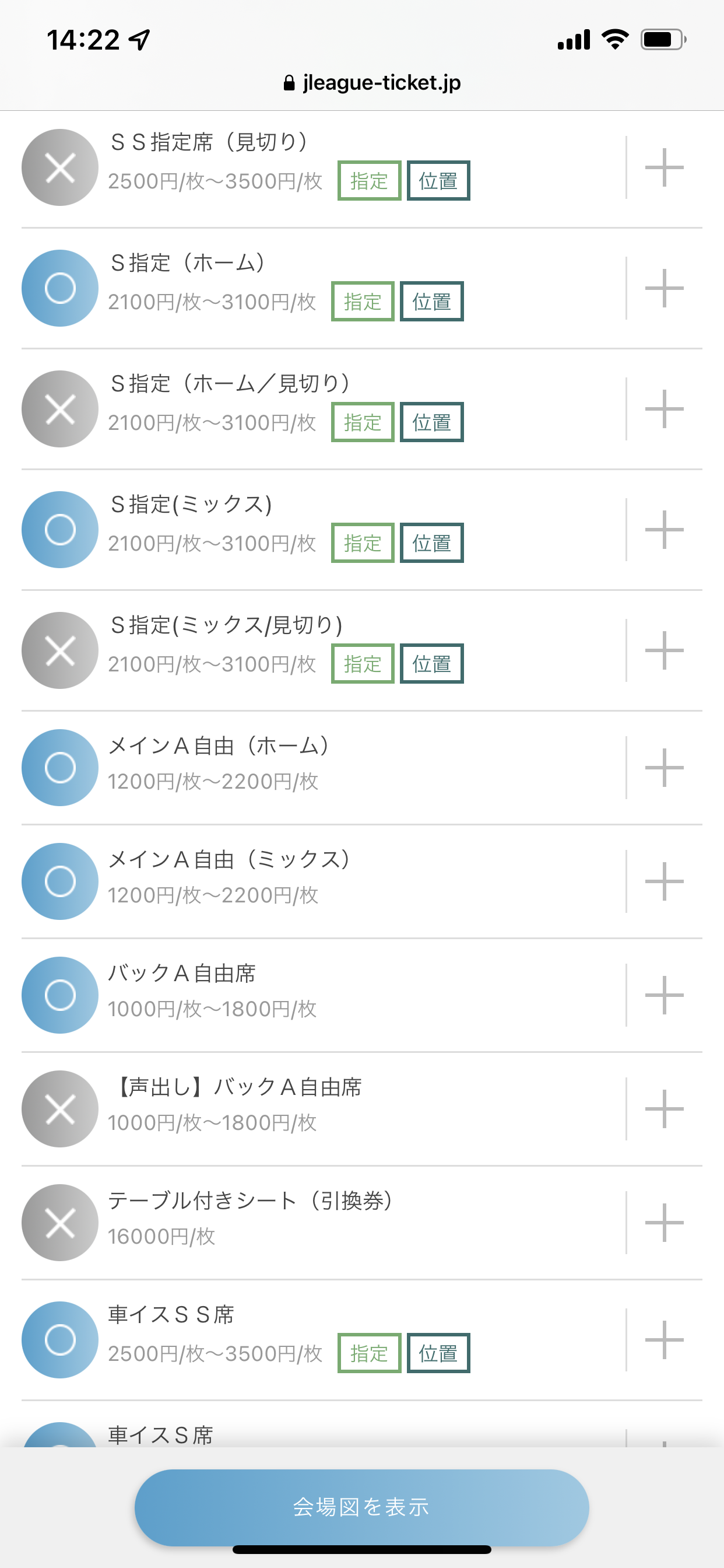Tap the 指定 badge on Ｓ指定(ミックス)
The width and height of the screenshot is (724, 1568).
pyautogui.click(x=363, y=543)
